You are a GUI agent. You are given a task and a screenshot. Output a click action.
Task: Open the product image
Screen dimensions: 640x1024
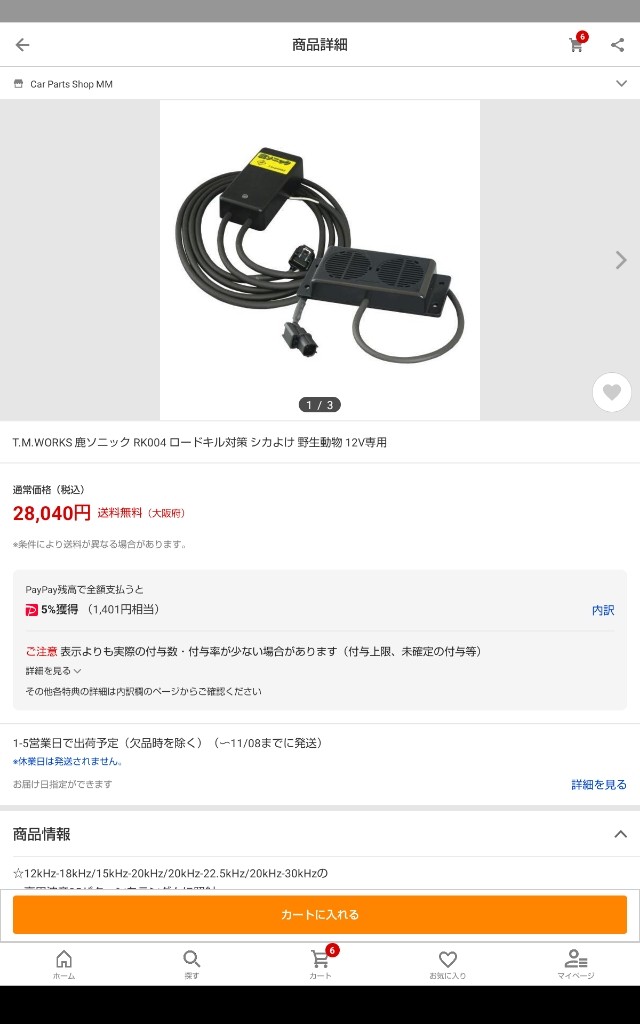click(320, 260)
